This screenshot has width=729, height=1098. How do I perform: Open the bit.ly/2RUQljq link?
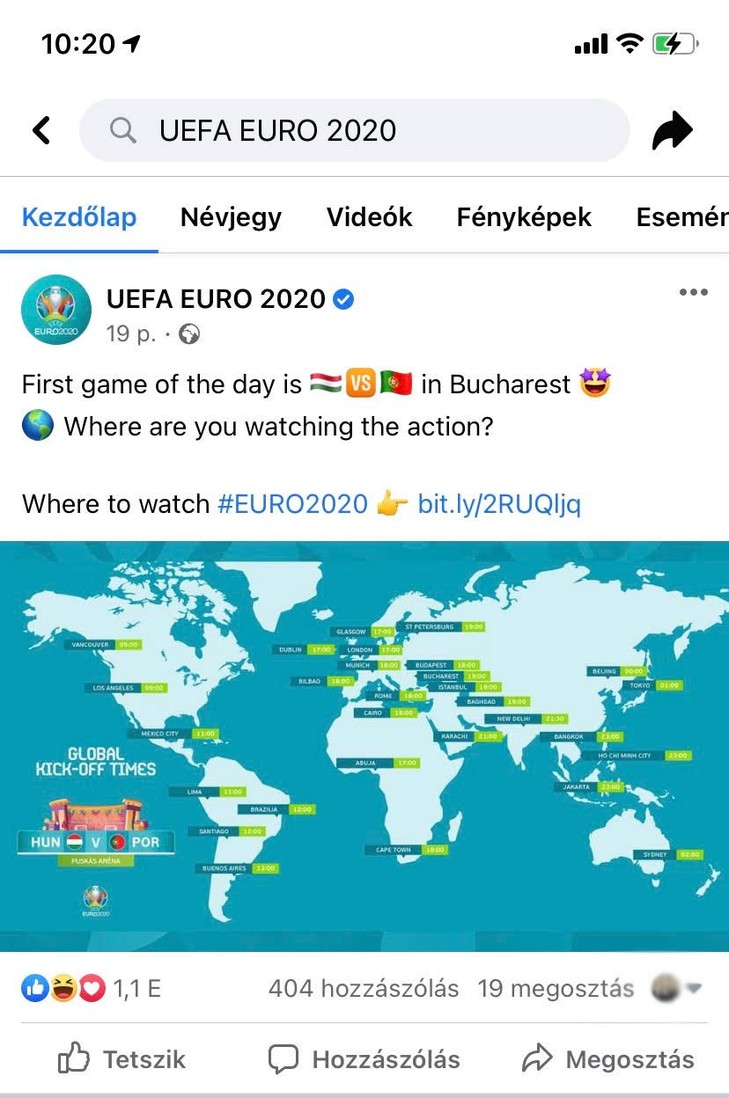498,503
